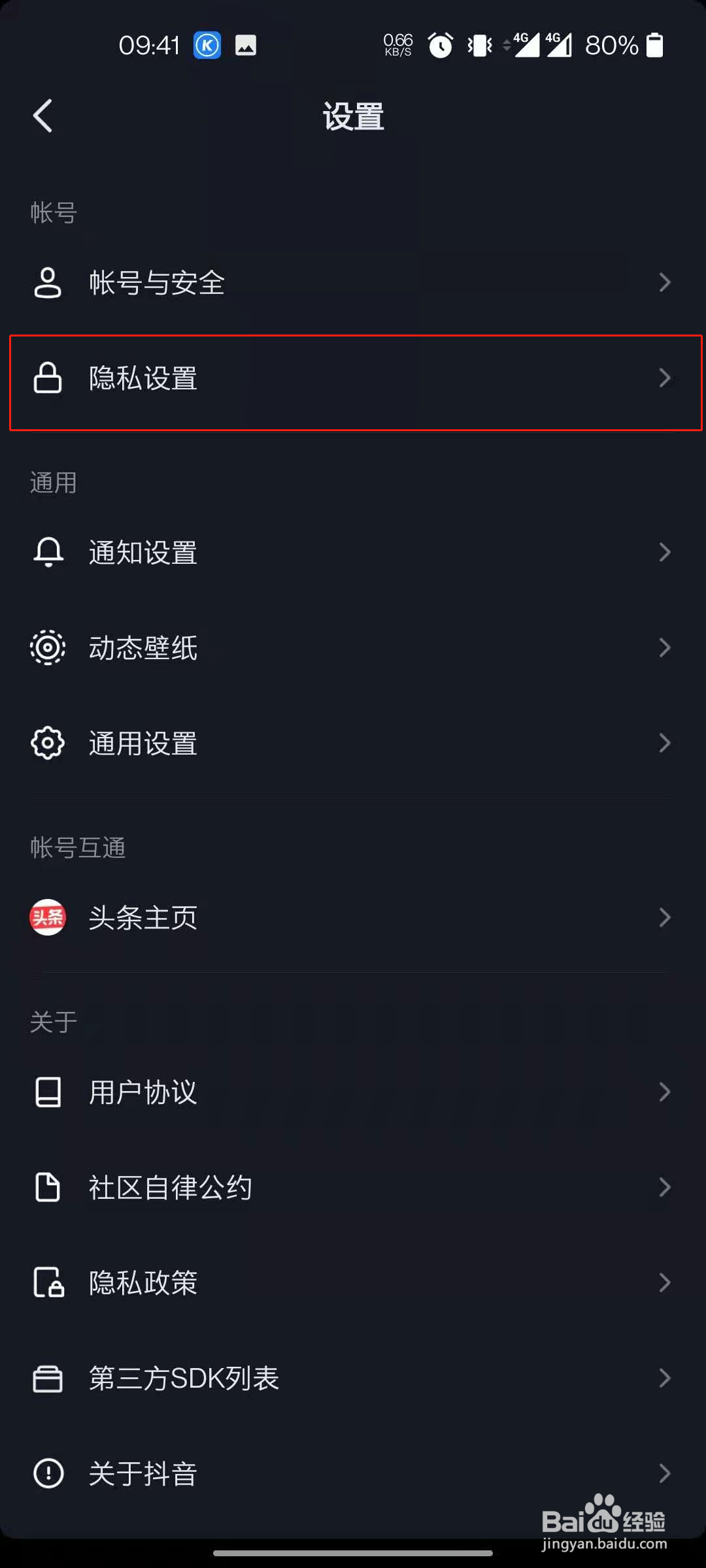Viewport: 706px width, 1568px height.
Task: Open 第三方SDK列表
Action: (x=353, y=1378)
